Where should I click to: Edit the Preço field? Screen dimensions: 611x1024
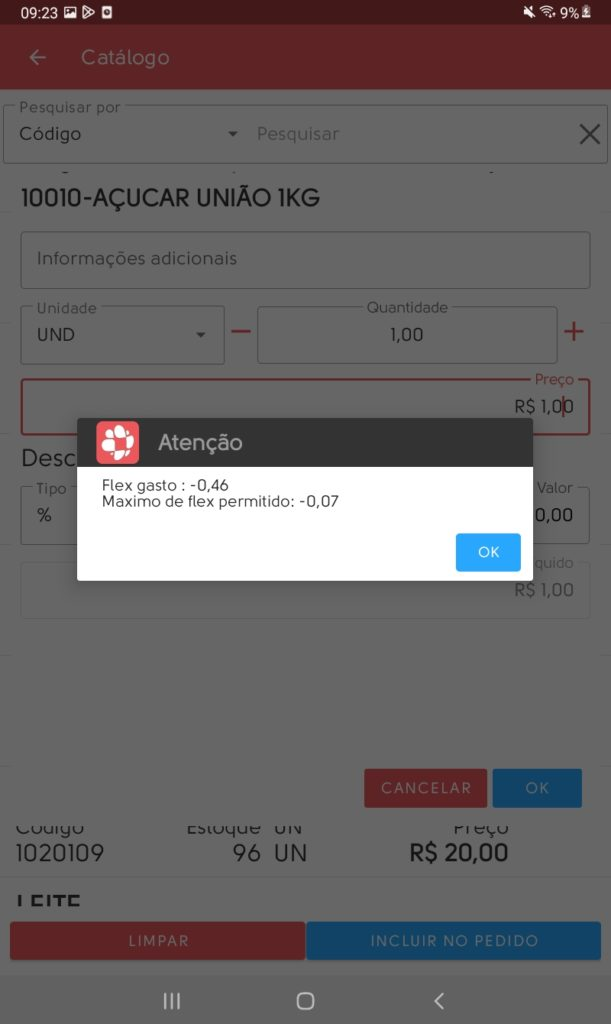(x=305, y=406)
